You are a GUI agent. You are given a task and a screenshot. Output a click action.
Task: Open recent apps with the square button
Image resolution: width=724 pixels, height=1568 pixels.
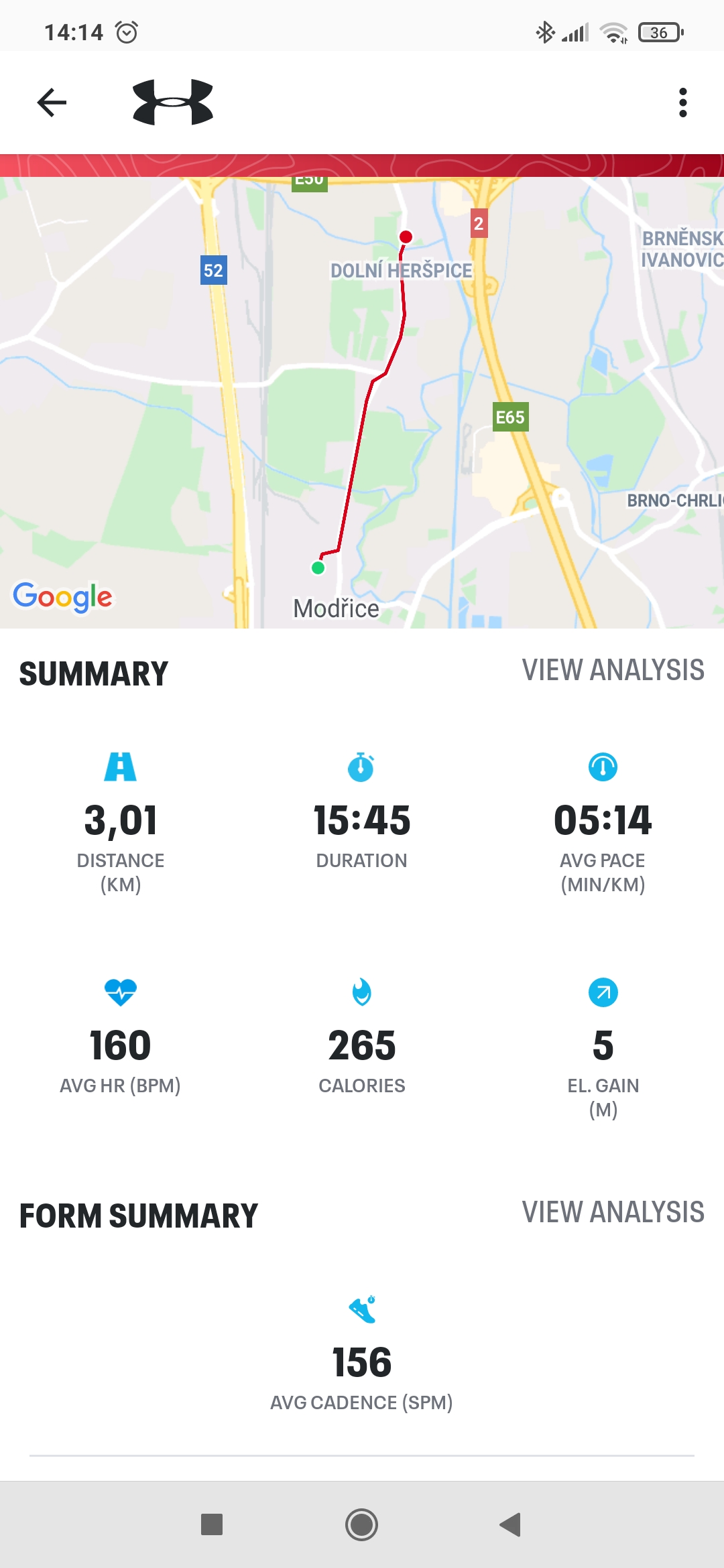point(212,1524)
